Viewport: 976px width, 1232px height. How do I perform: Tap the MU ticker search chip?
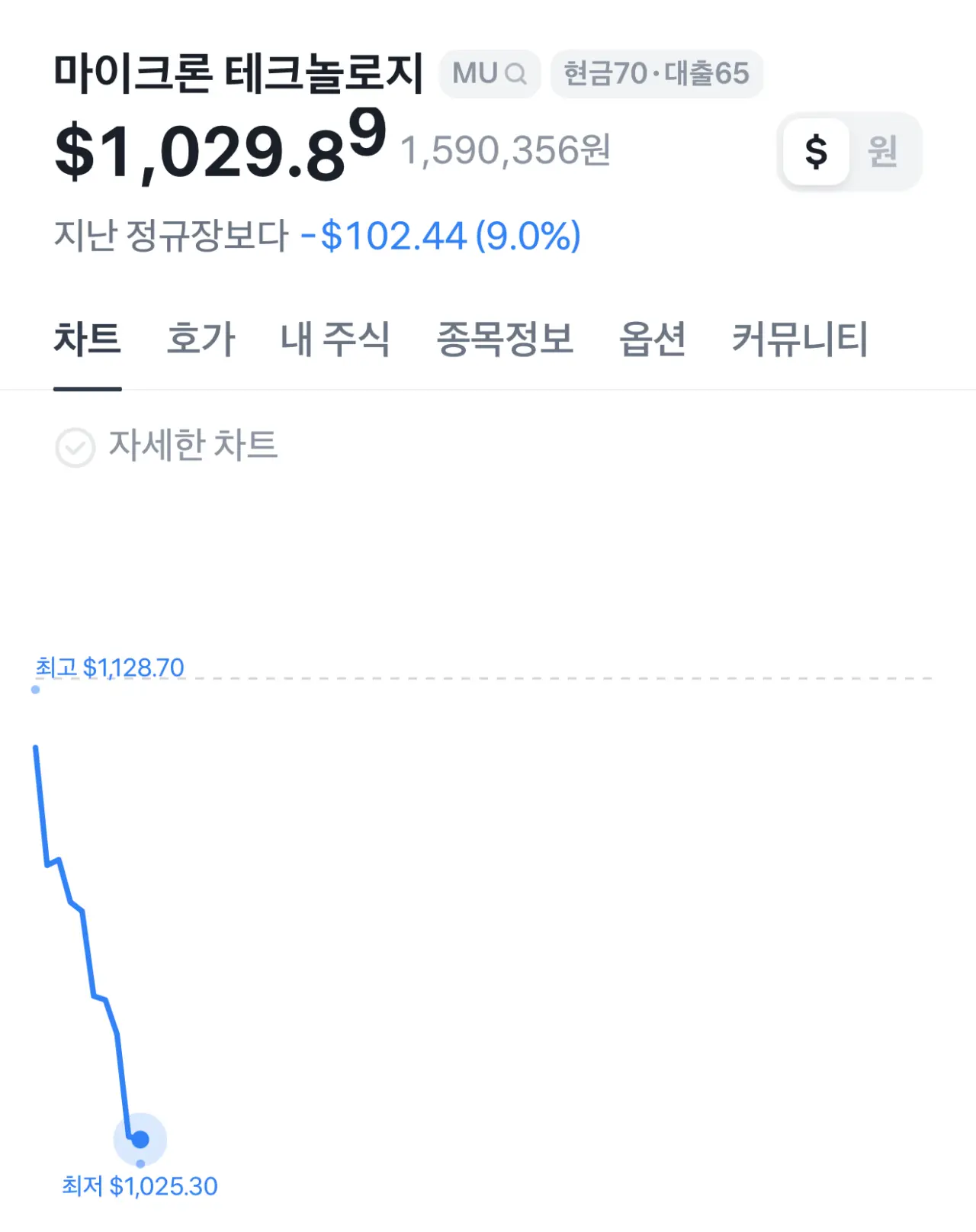pyautogui.click(x=490, y=74)
